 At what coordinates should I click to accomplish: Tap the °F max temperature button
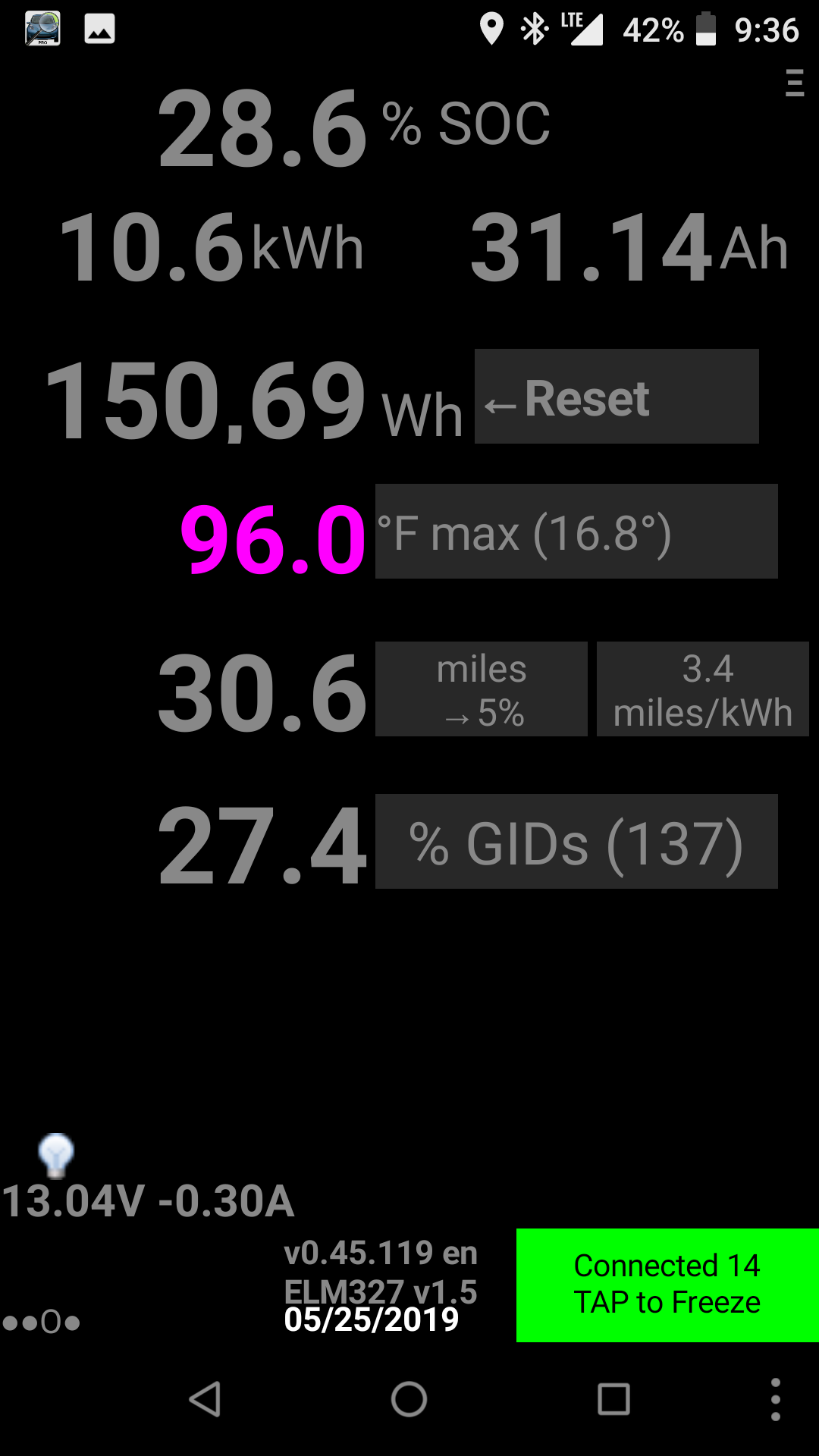(576, 532)
